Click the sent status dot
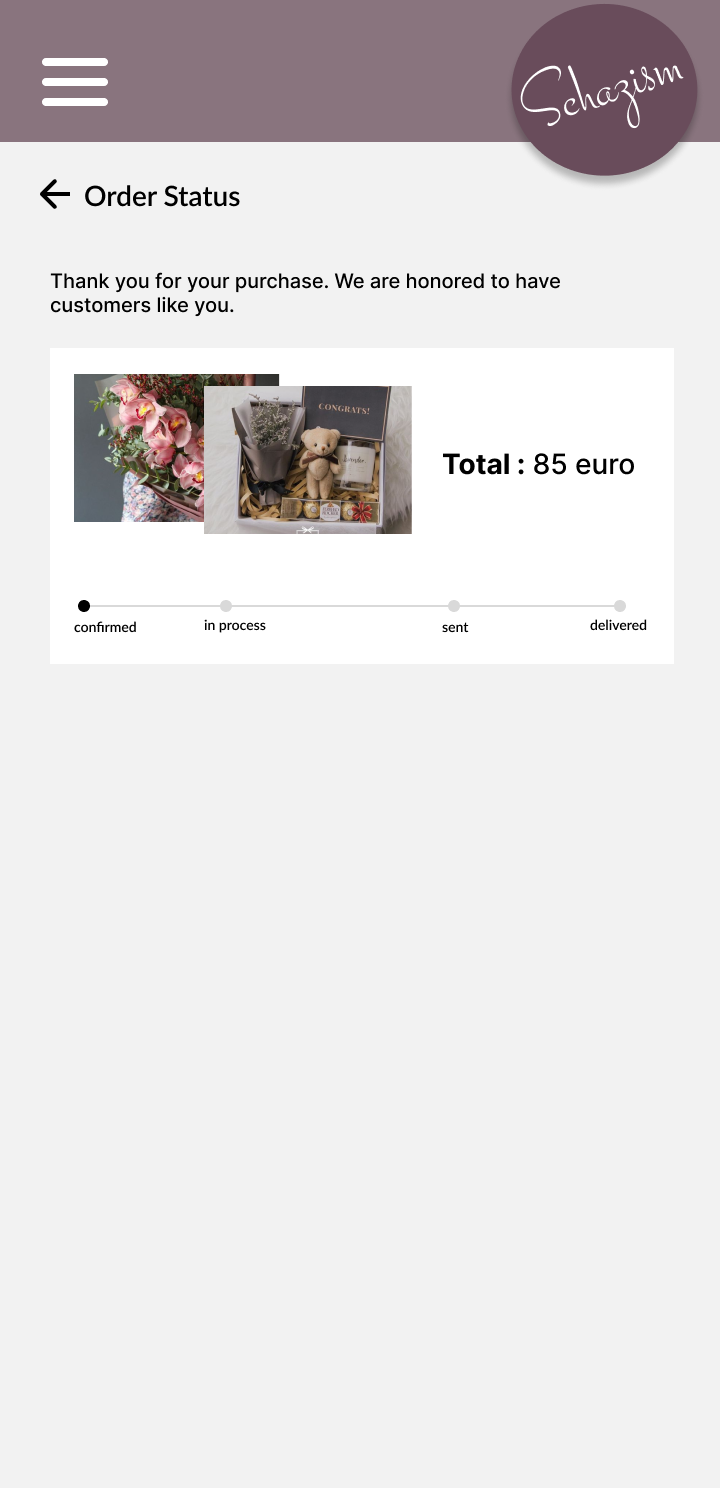 coord(455,605)
